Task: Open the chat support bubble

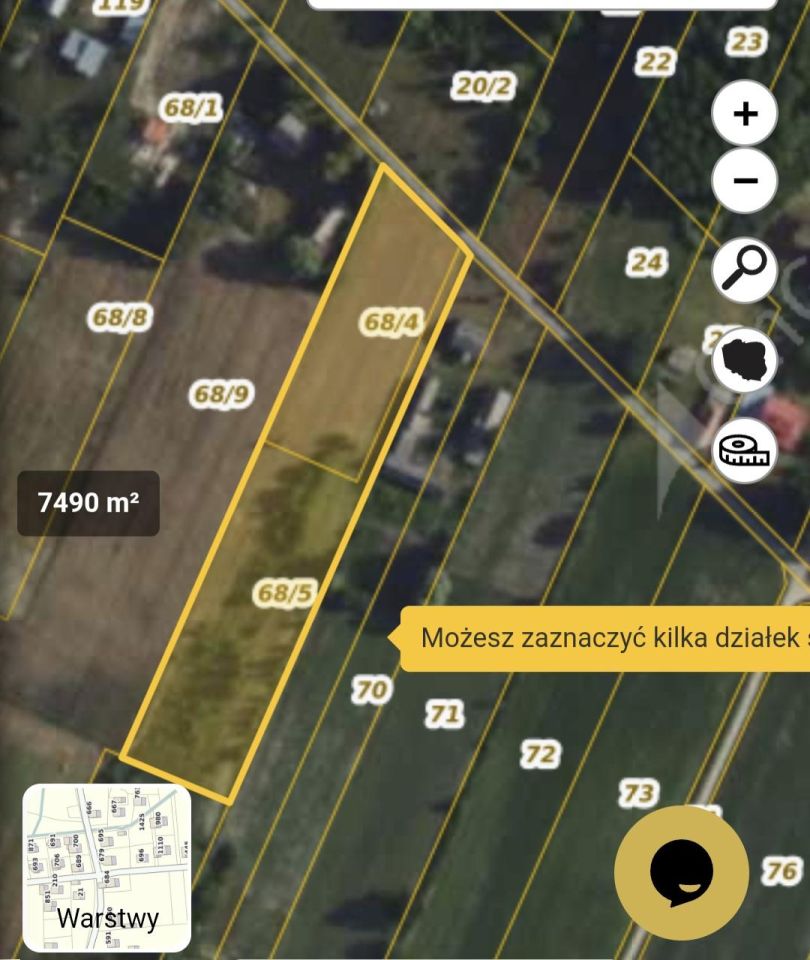Action: coord(681,872)
